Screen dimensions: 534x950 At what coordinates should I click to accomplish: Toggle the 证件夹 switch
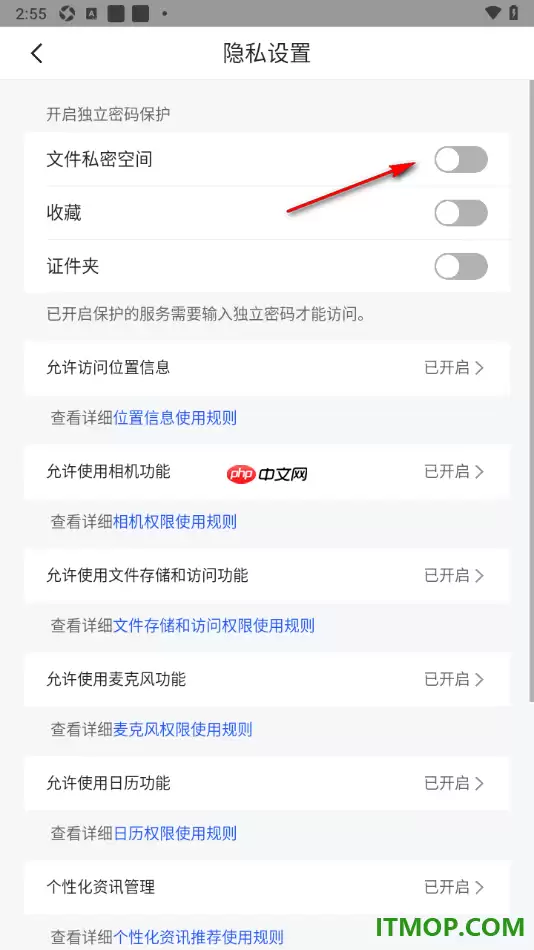pos(461,266)
